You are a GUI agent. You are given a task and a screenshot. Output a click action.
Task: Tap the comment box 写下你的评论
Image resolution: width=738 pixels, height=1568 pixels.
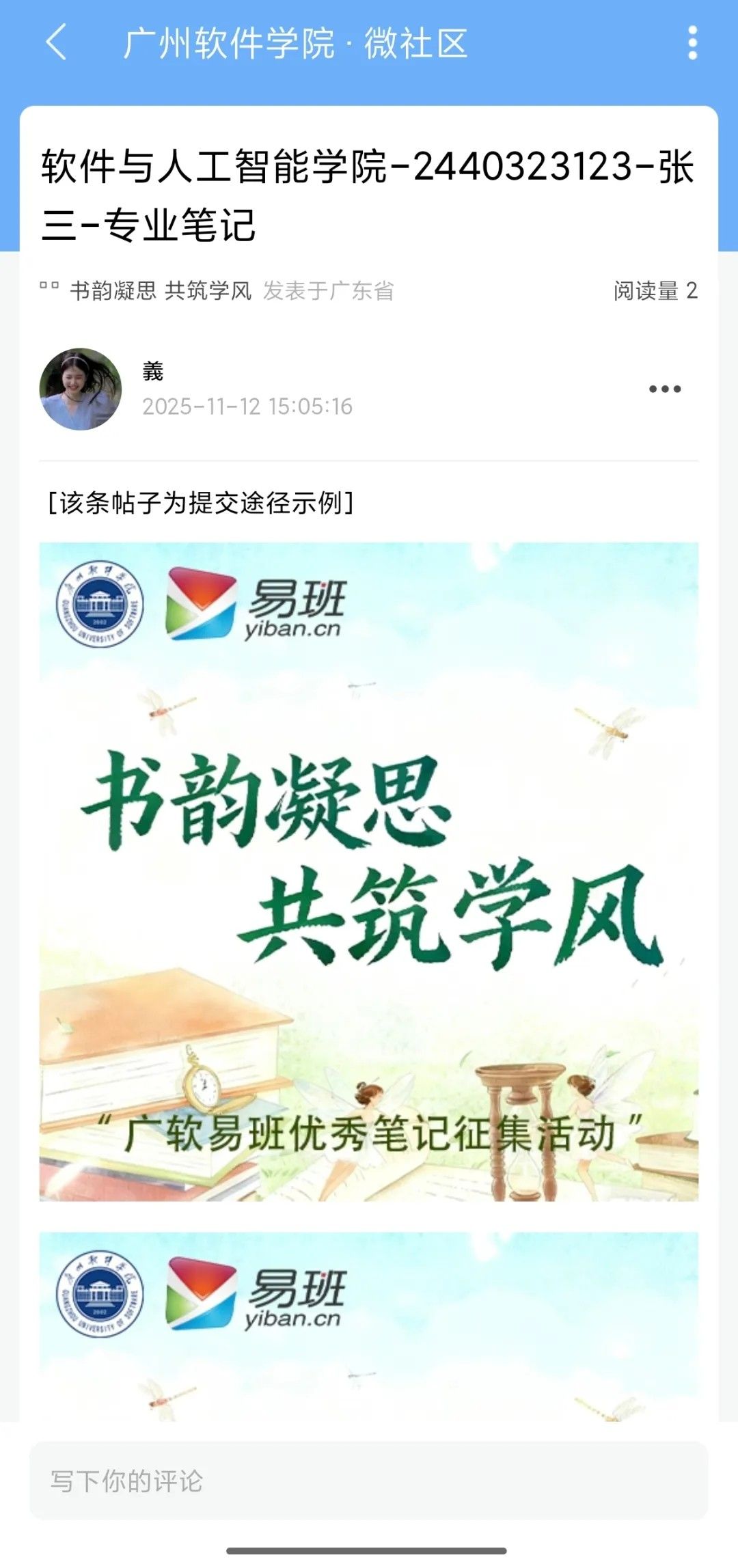[x=369, y=1481]
